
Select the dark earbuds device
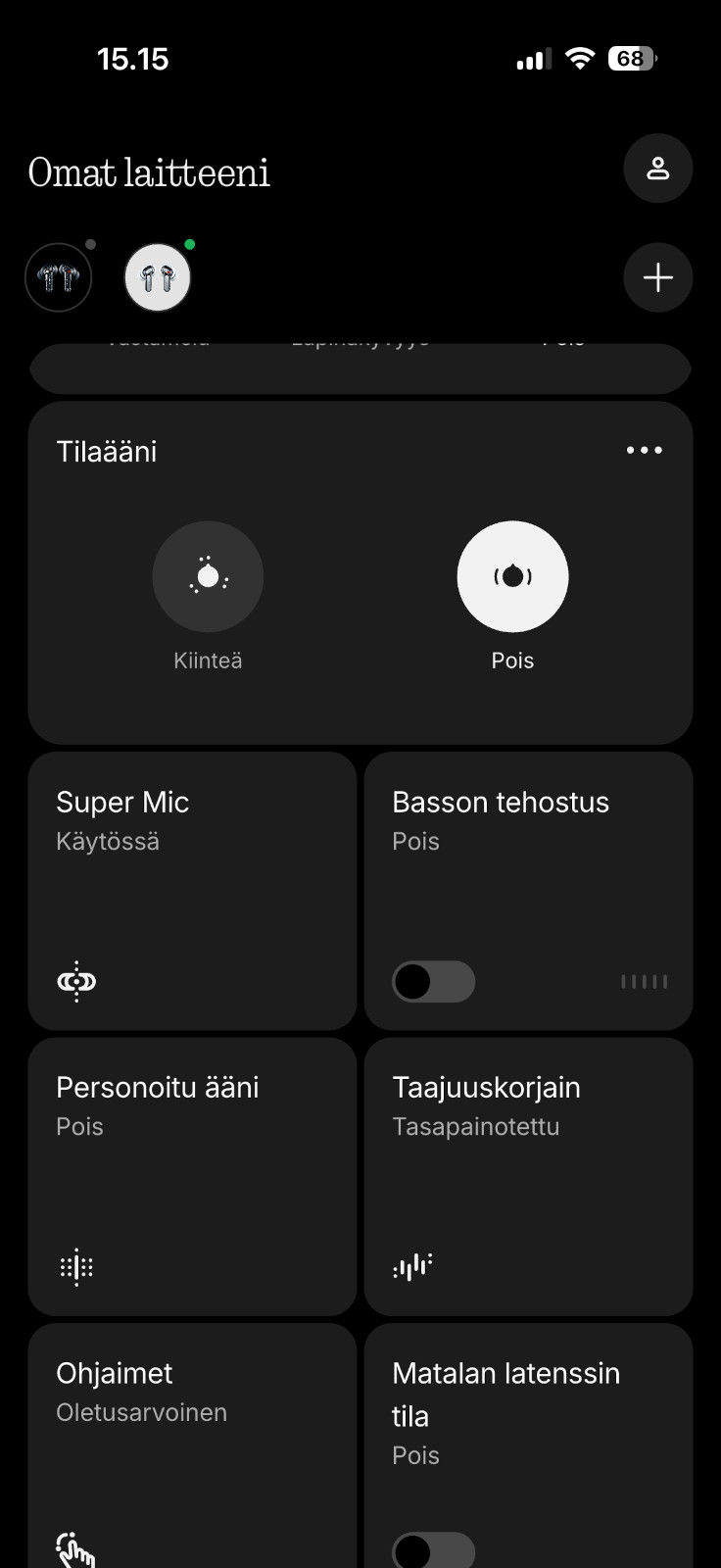[59, 278]
